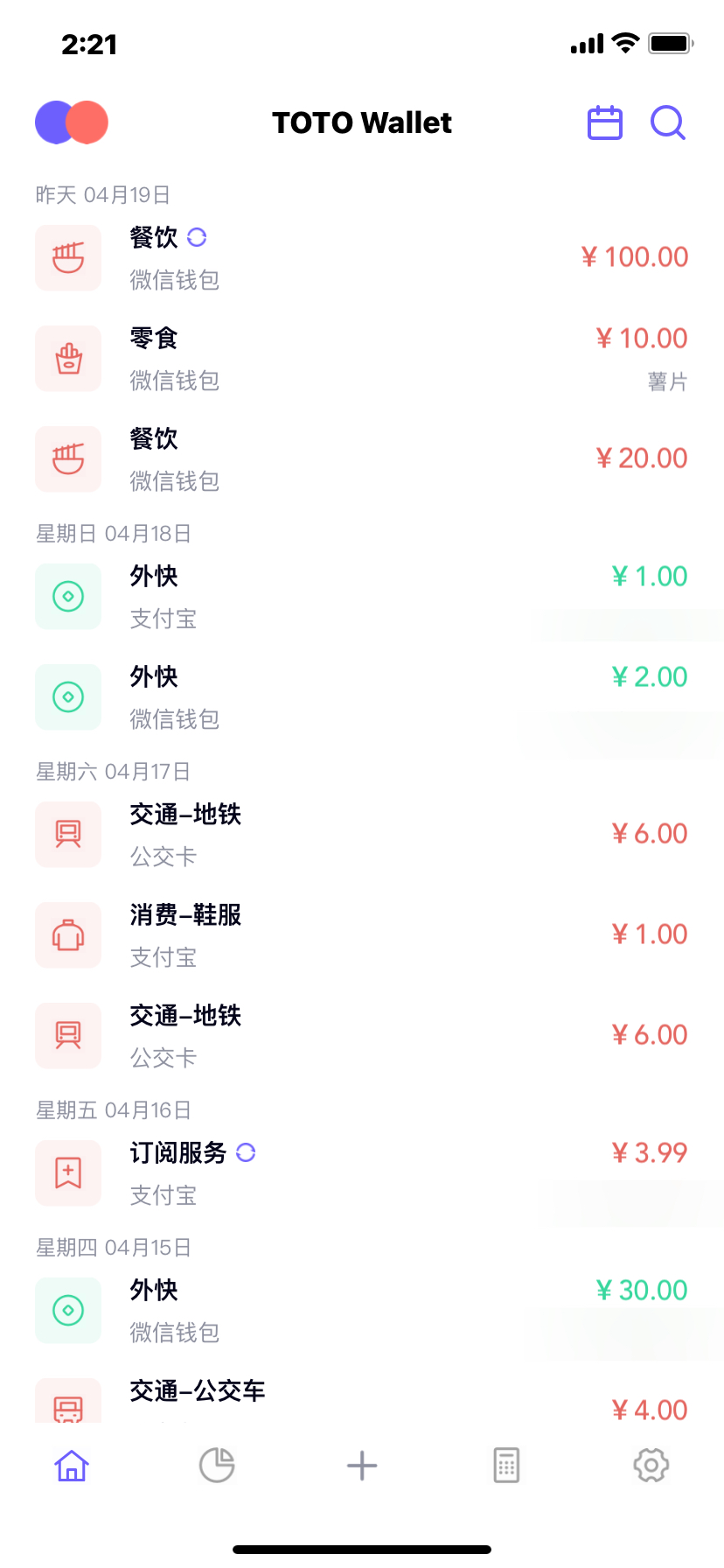Image resolution: width=724 pixels, height=1568 pixels.
Task: Tap the recurring badge on 订阅服务
Action: click(245, 1152)
